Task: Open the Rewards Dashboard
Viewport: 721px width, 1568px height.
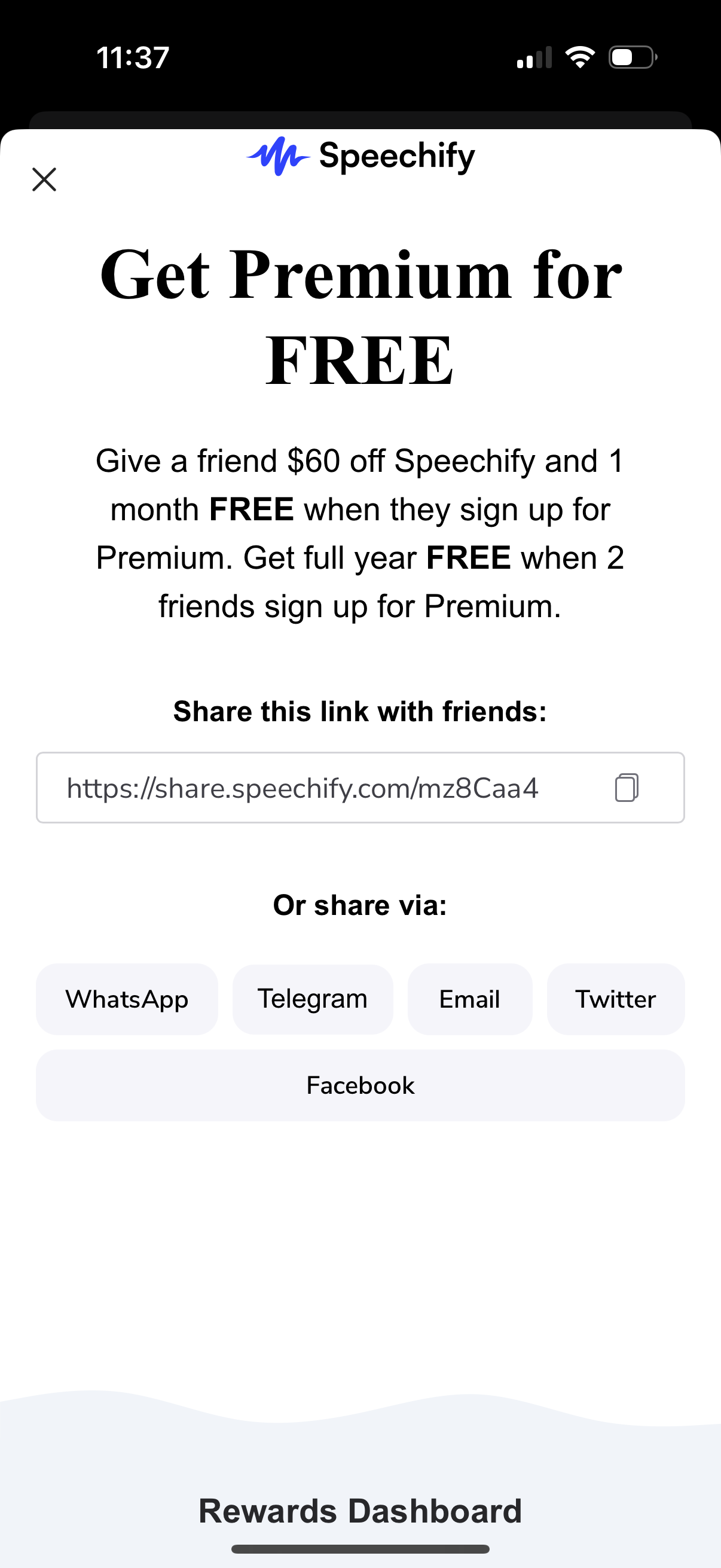Action: tap(360, 1509)
